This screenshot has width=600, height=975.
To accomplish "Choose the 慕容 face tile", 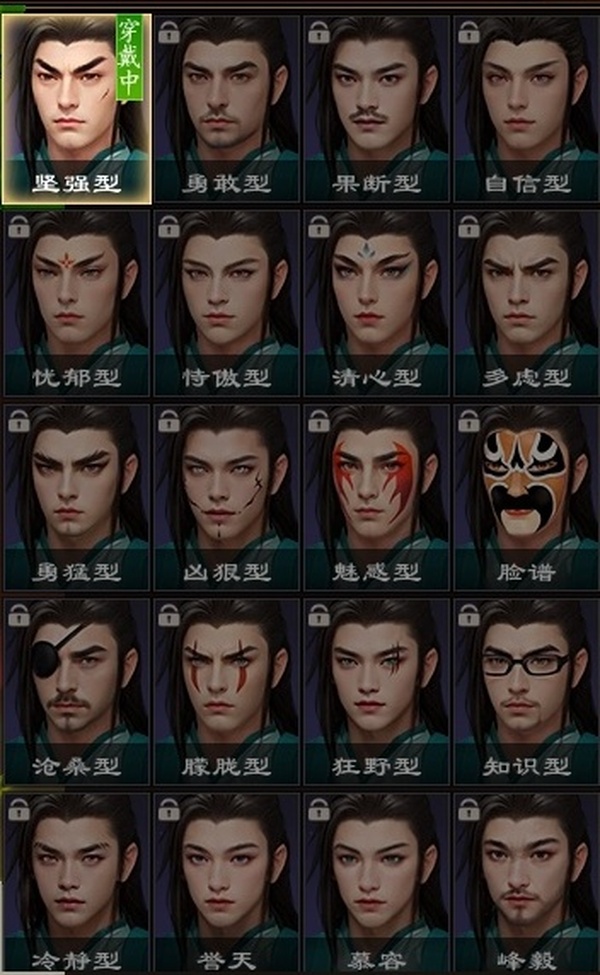I will [x=377, y=884].
